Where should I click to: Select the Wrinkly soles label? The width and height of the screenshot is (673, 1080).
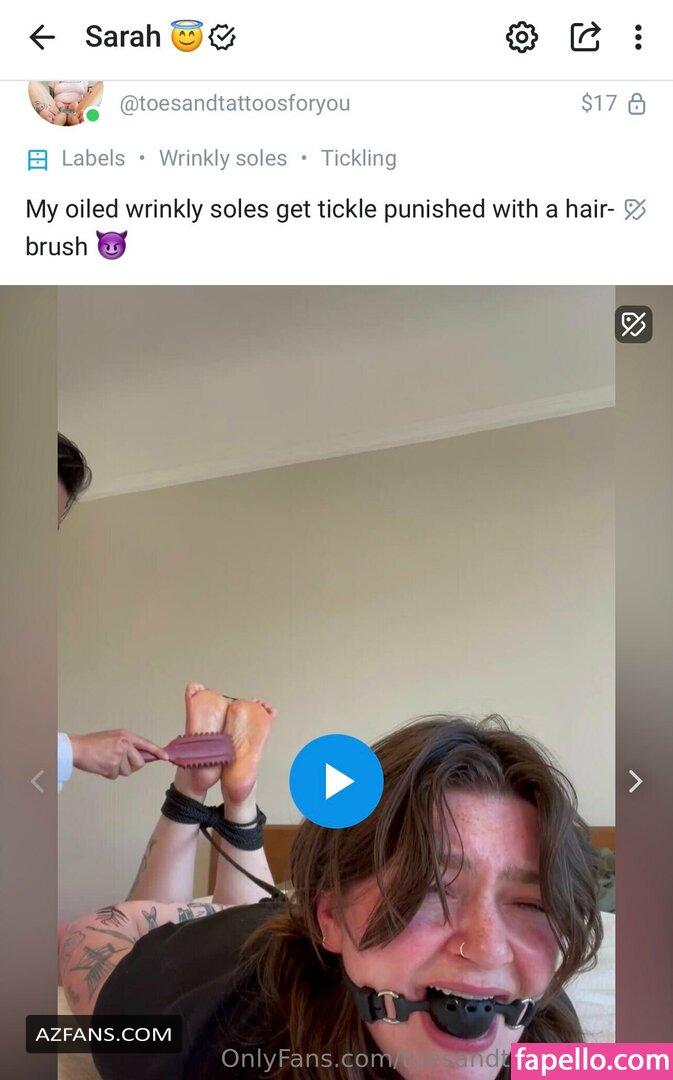[x=222, y=158]
